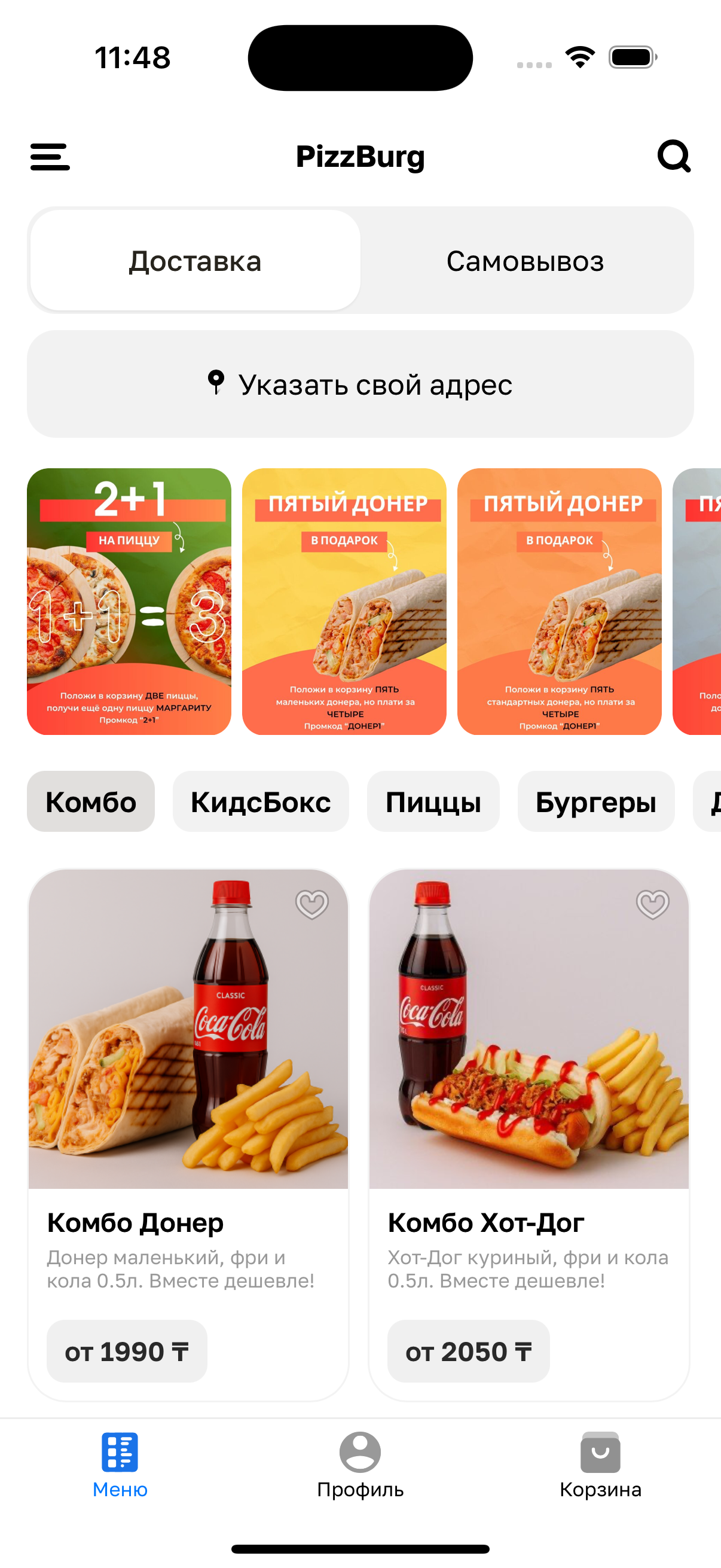
Task: Select the КидсБокс category chip
Action: pyautogui.click(x=261, y=802)
